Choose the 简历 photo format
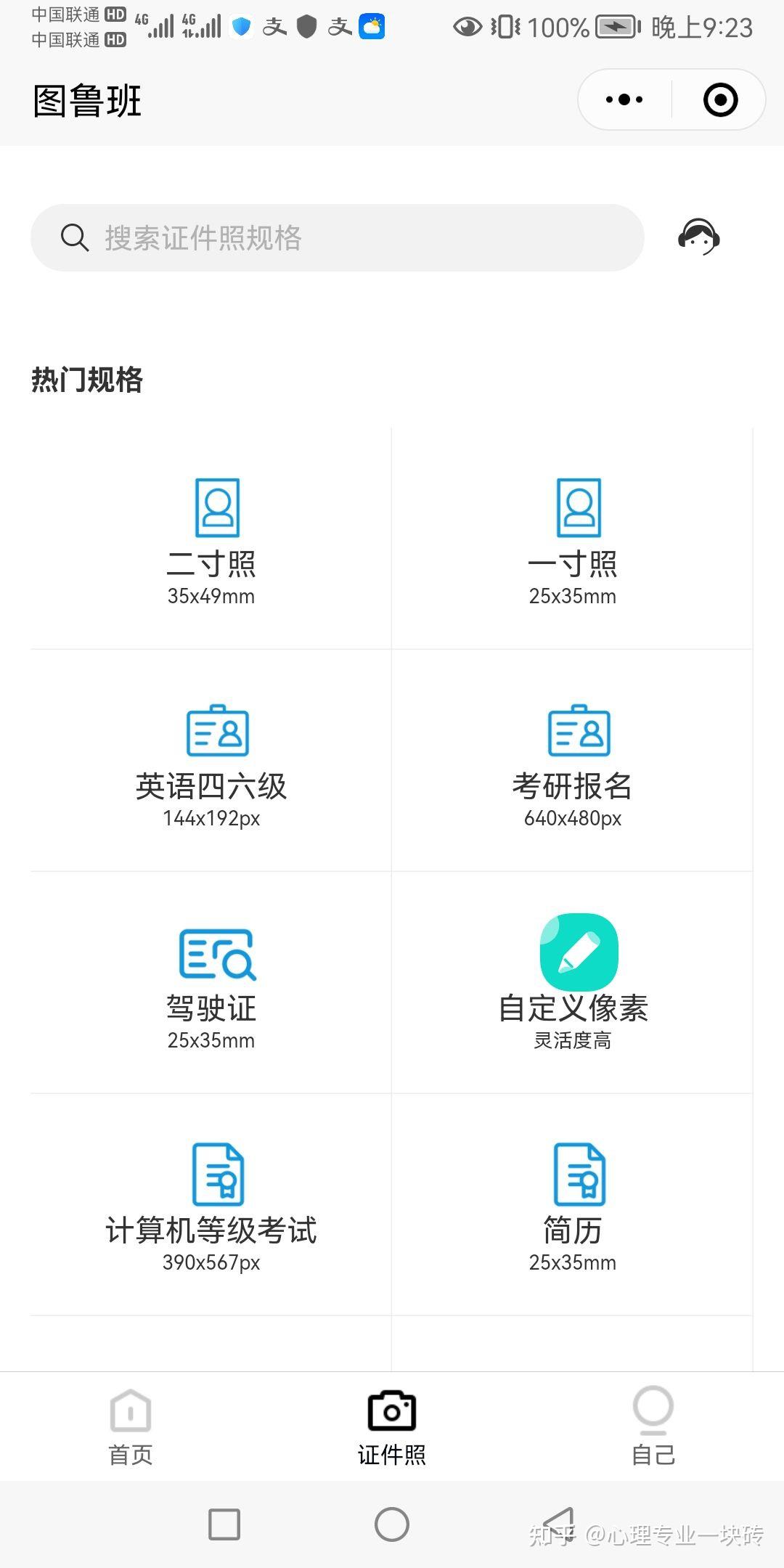This screenshot has width=784, height=1568. point(572,1205)
